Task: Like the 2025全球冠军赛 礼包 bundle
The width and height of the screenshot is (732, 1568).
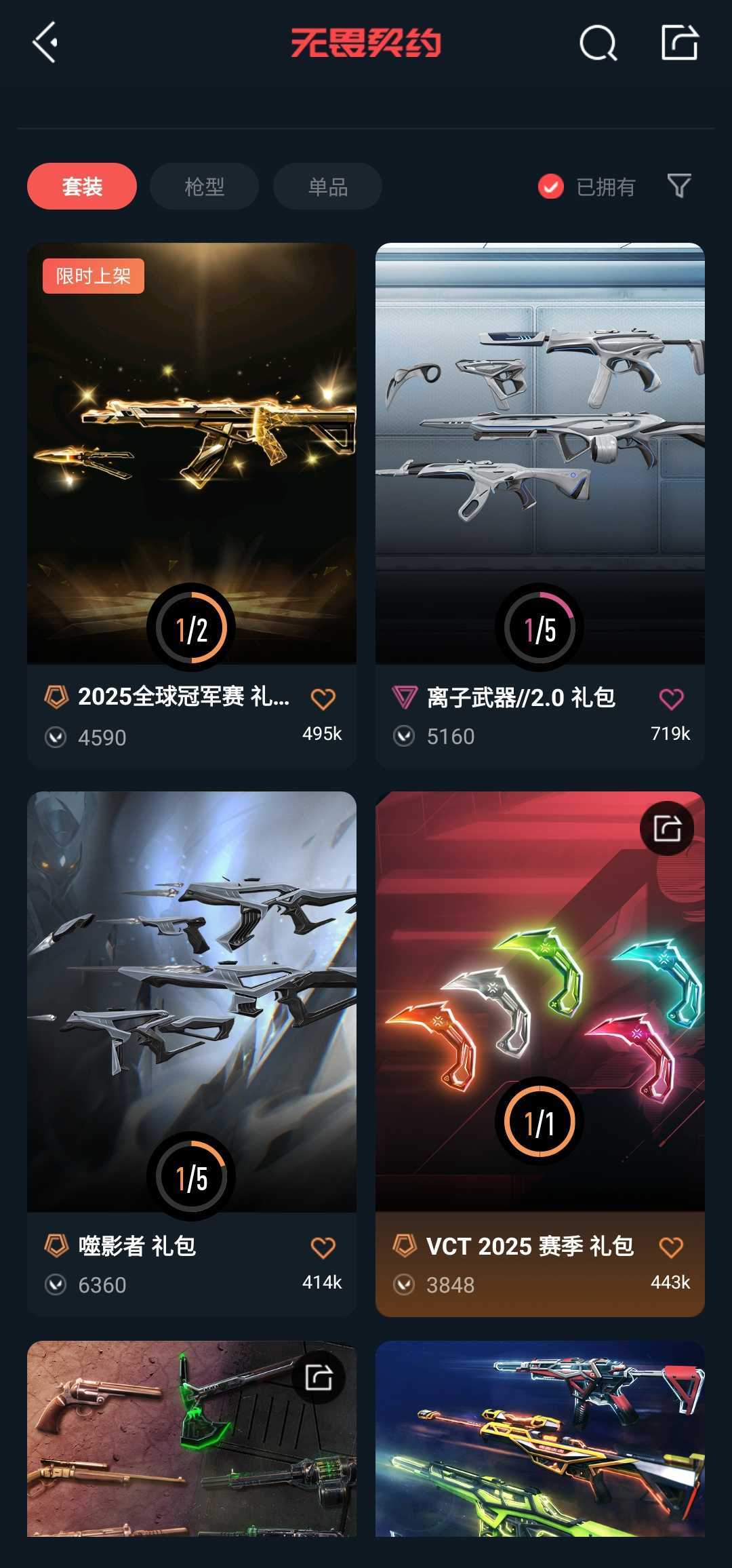Action: [x=323, y=699]
